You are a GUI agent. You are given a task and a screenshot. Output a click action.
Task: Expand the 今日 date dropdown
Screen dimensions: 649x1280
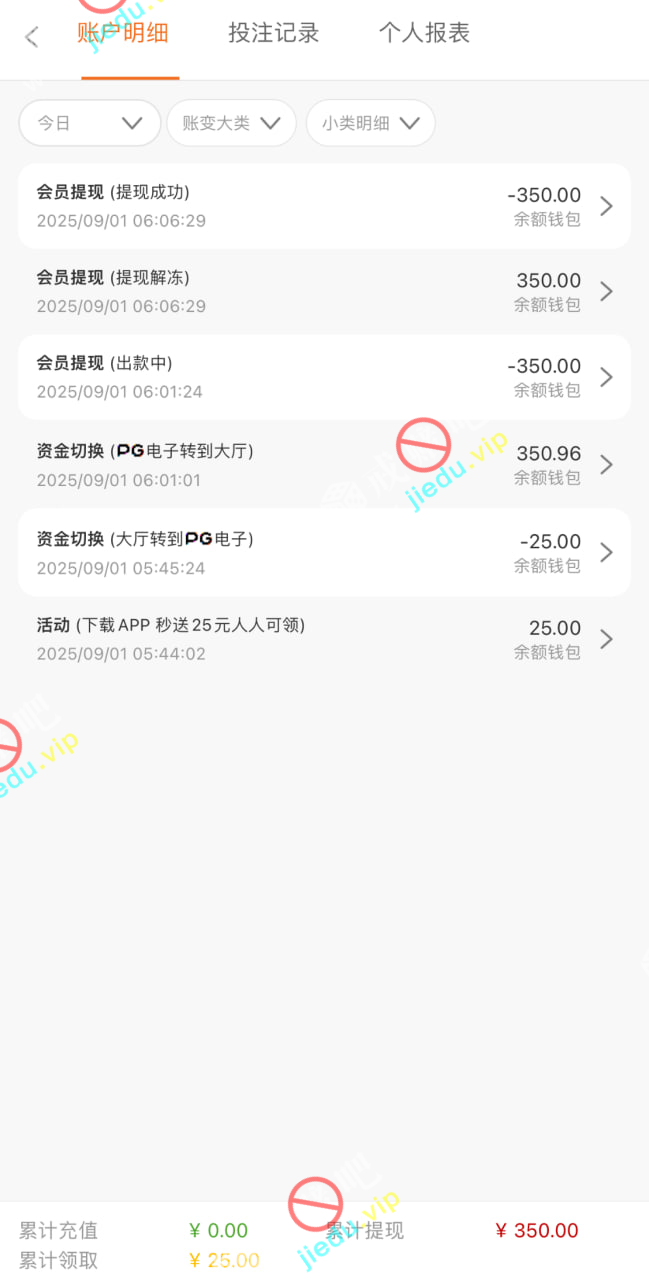[90, 123]
